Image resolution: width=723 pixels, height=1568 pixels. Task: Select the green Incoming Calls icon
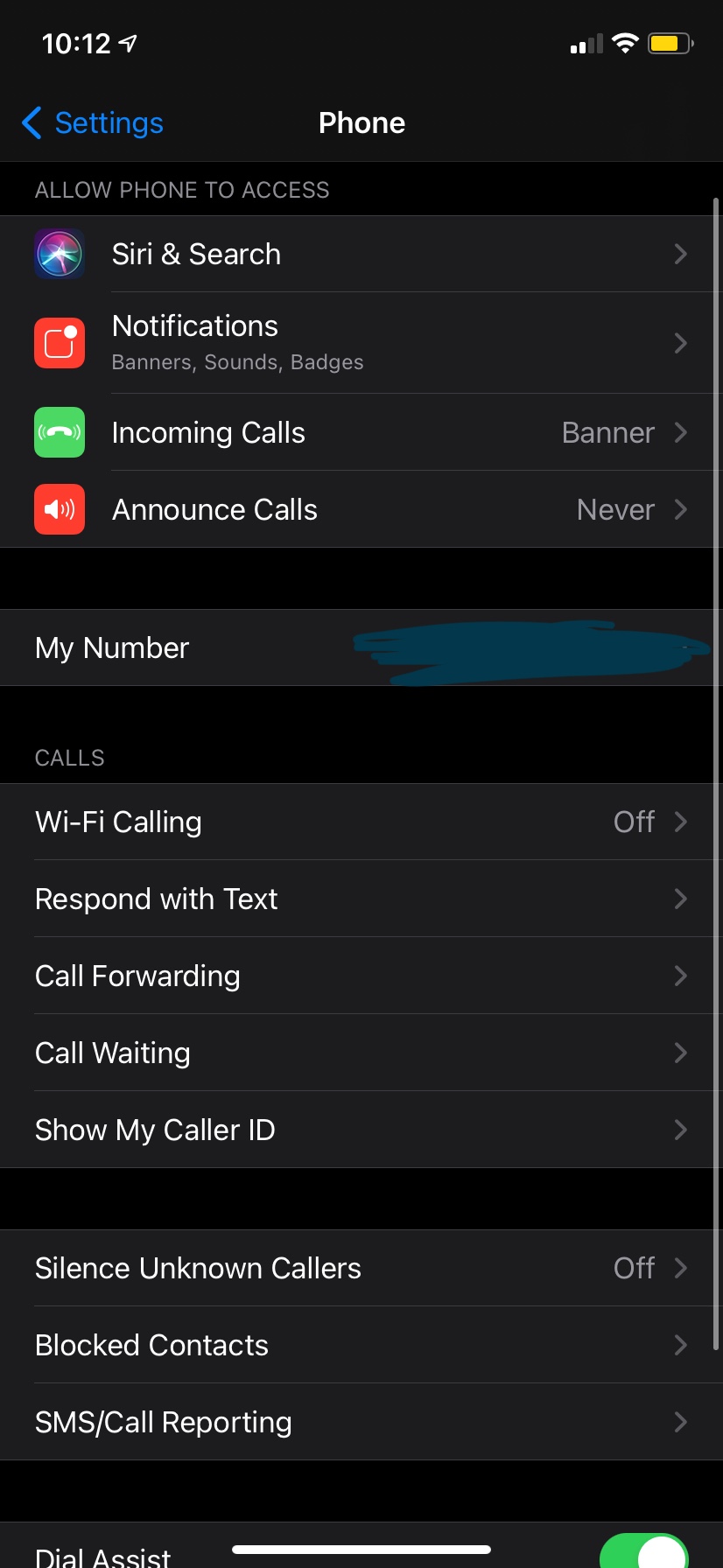pos(59,432)
